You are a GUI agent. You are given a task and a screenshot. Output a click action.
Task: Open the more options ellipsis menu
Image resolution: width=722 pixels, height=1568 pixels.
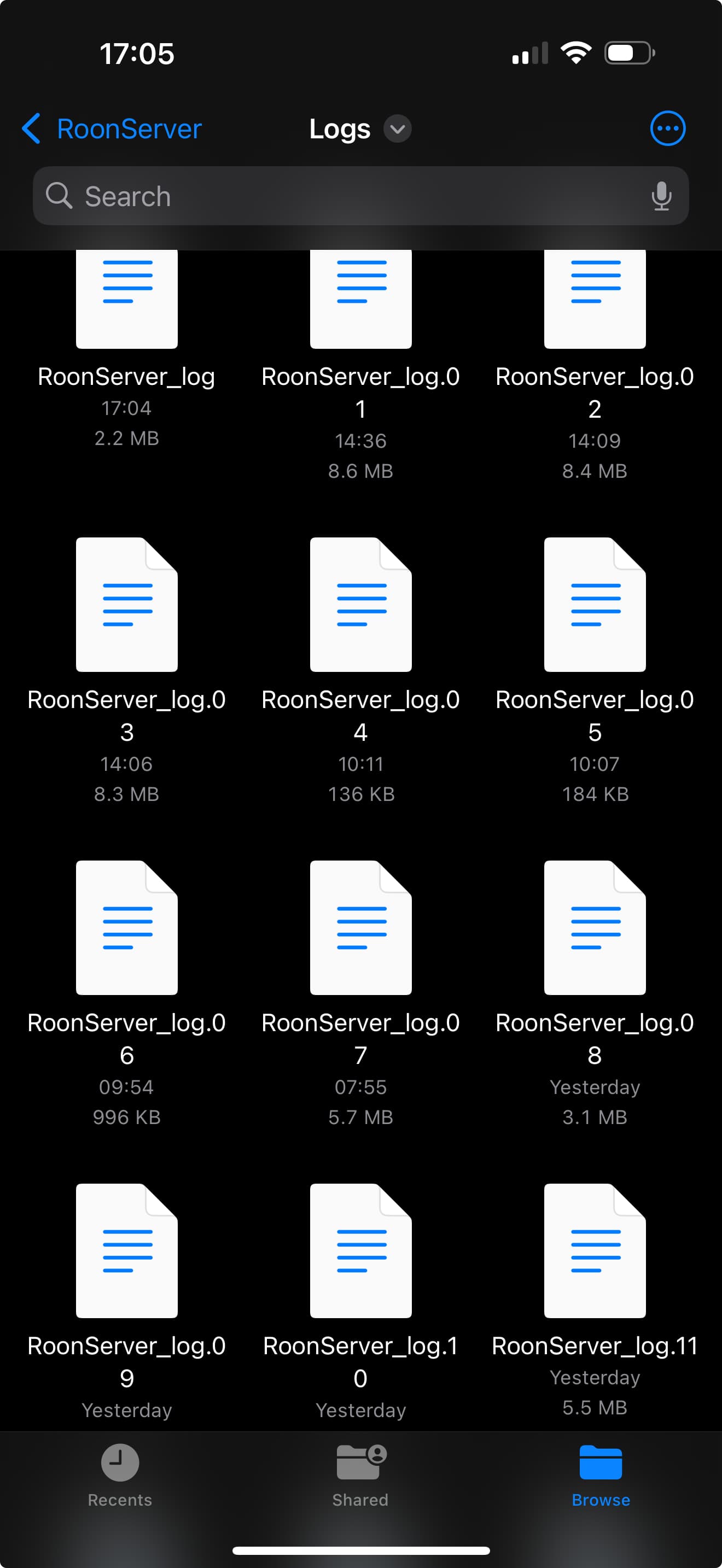pos(667,128)
